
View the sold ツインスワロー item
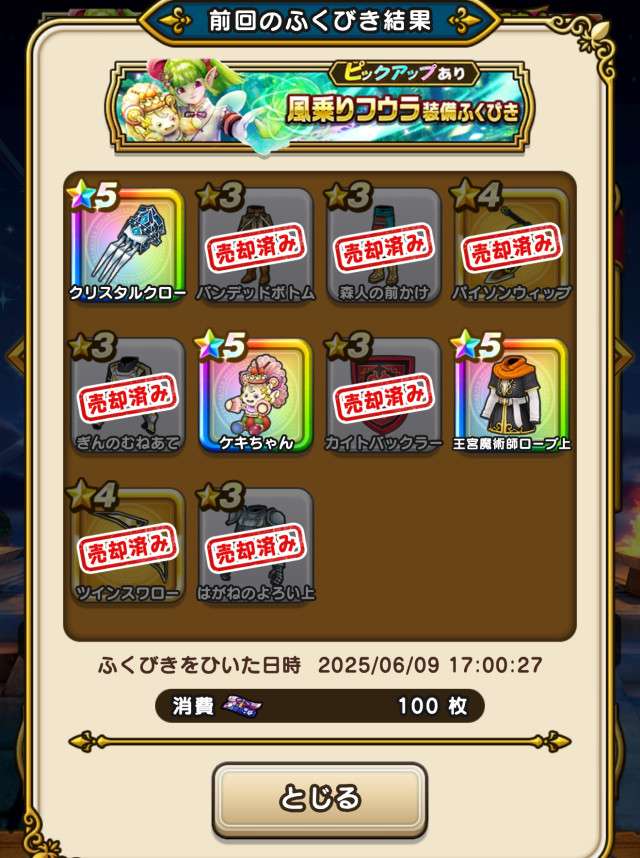[x=127, y=545]
